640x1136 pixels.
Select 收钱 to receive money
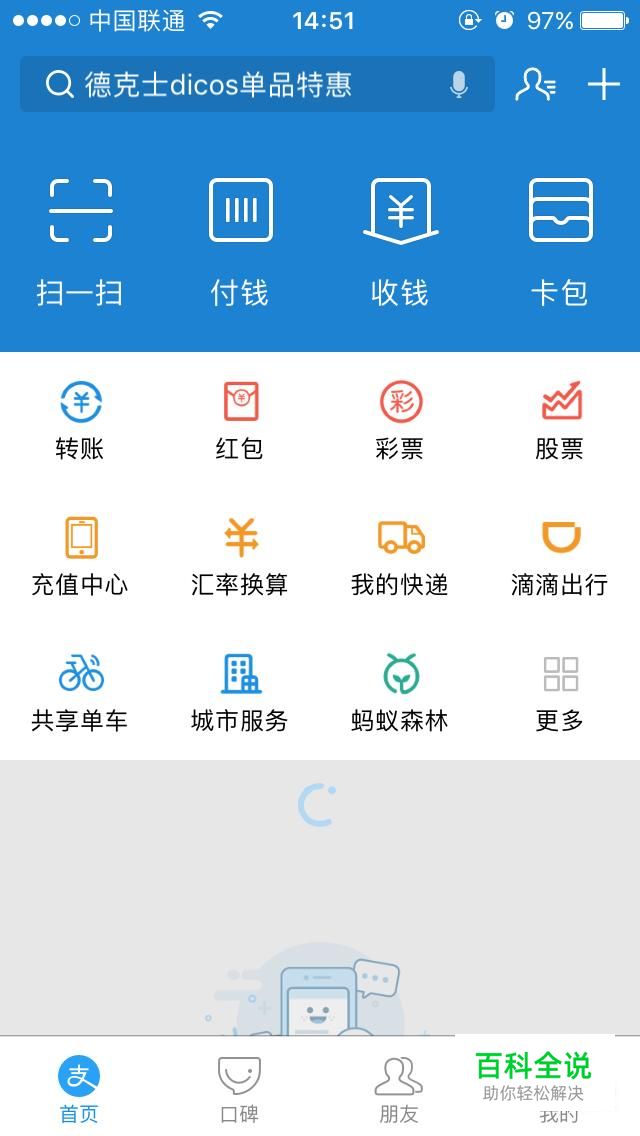point(400,240)
